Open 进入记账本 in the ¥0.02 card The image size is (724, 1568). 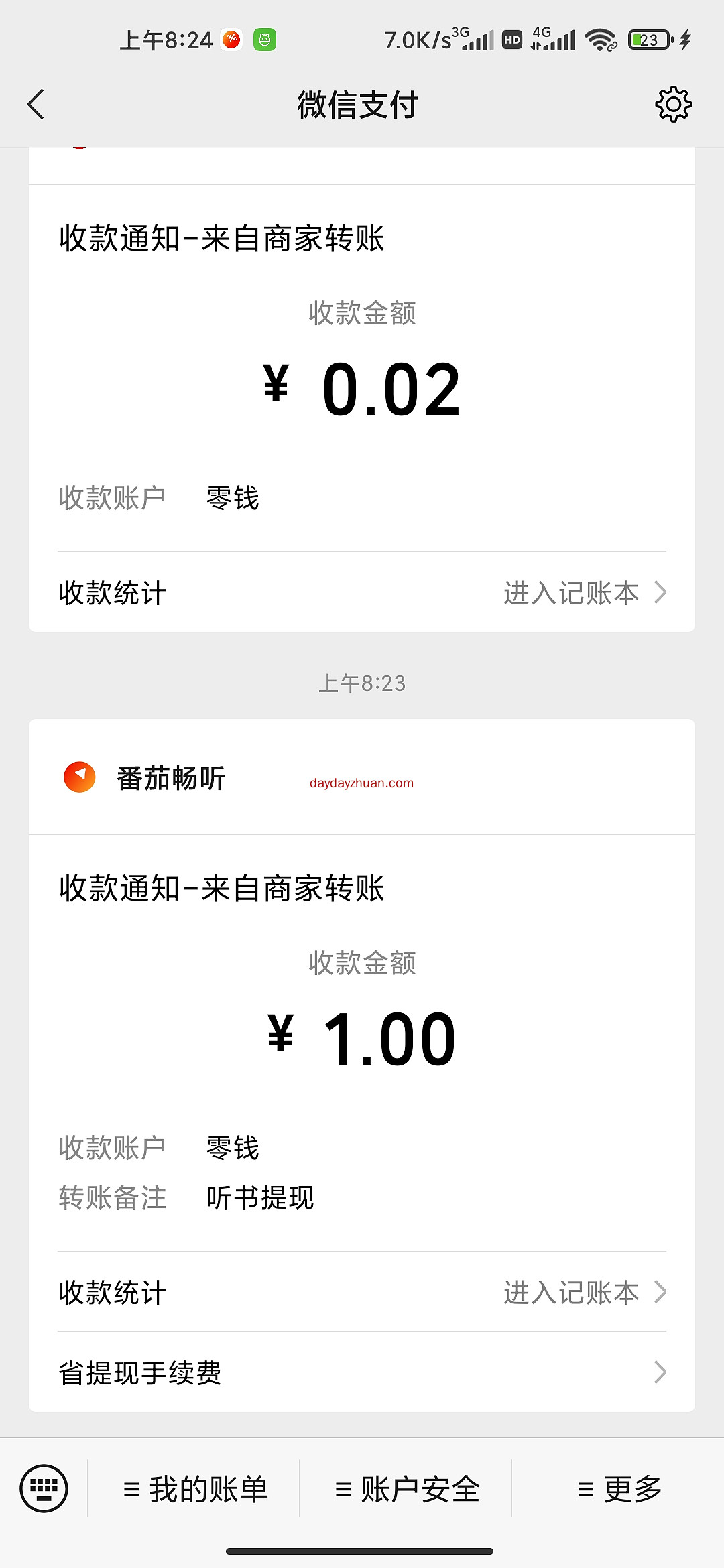pyautogui.click(x=585, y=593)
